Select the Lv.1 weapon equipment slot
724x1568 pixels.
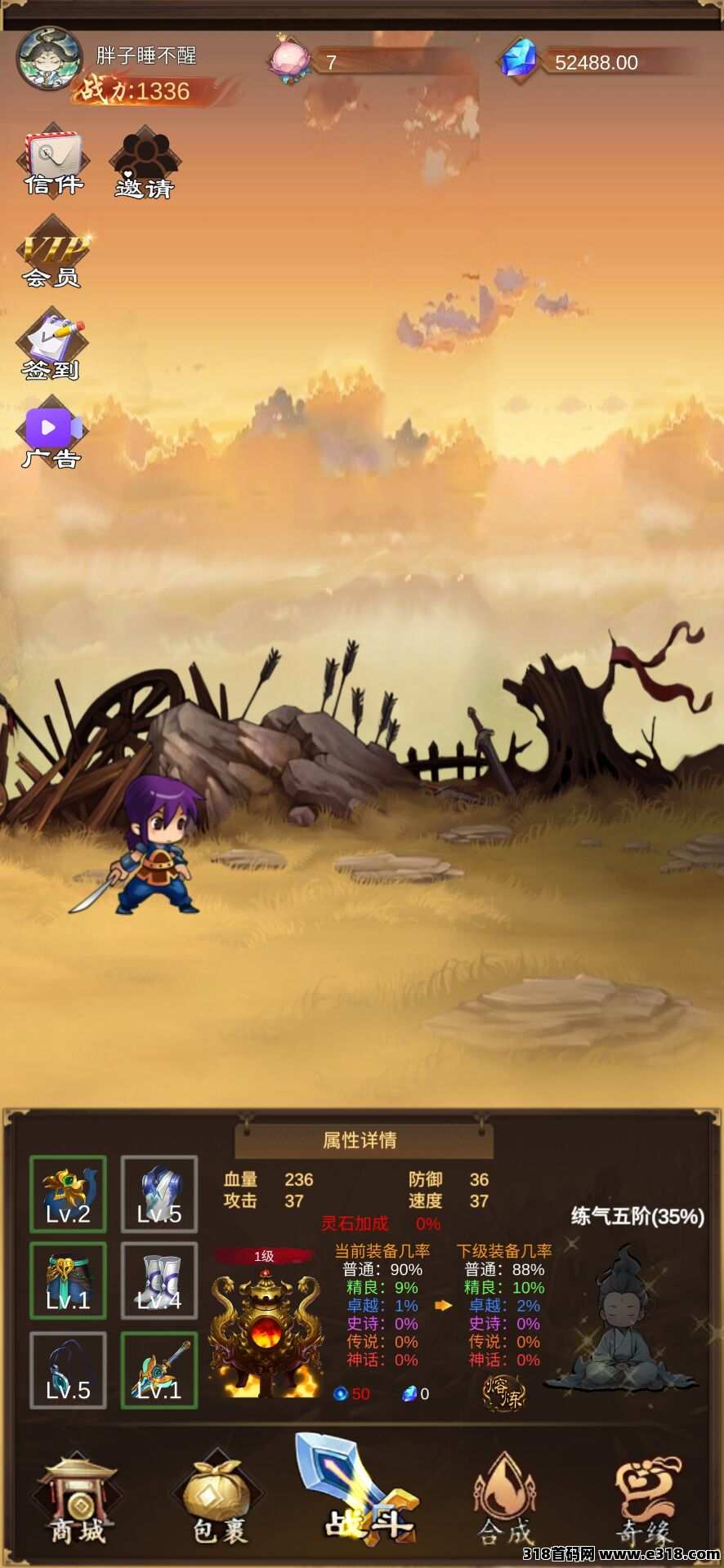tap(159, 1370)
